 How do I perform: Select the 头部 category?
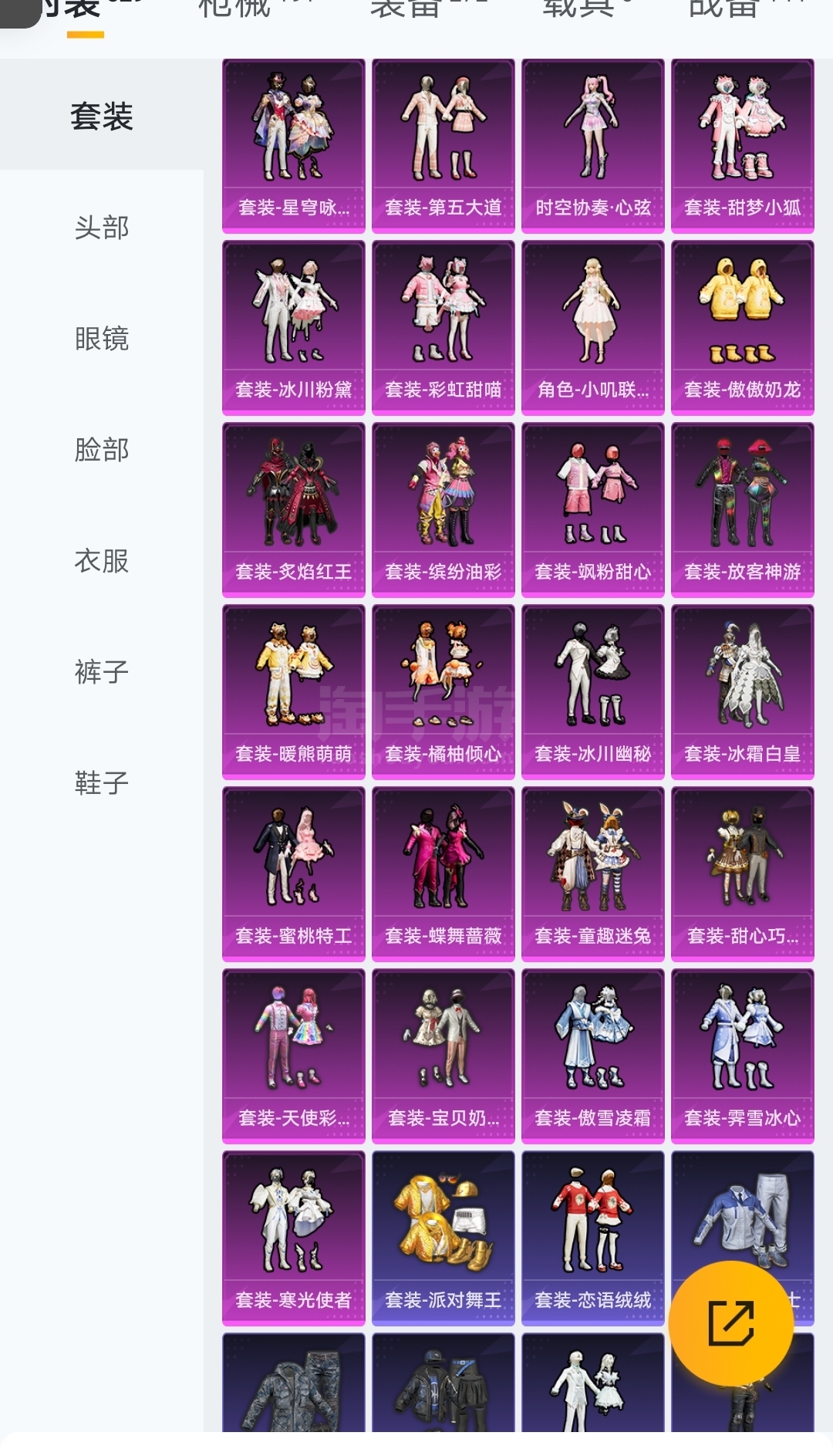click(x=101, y=228)
